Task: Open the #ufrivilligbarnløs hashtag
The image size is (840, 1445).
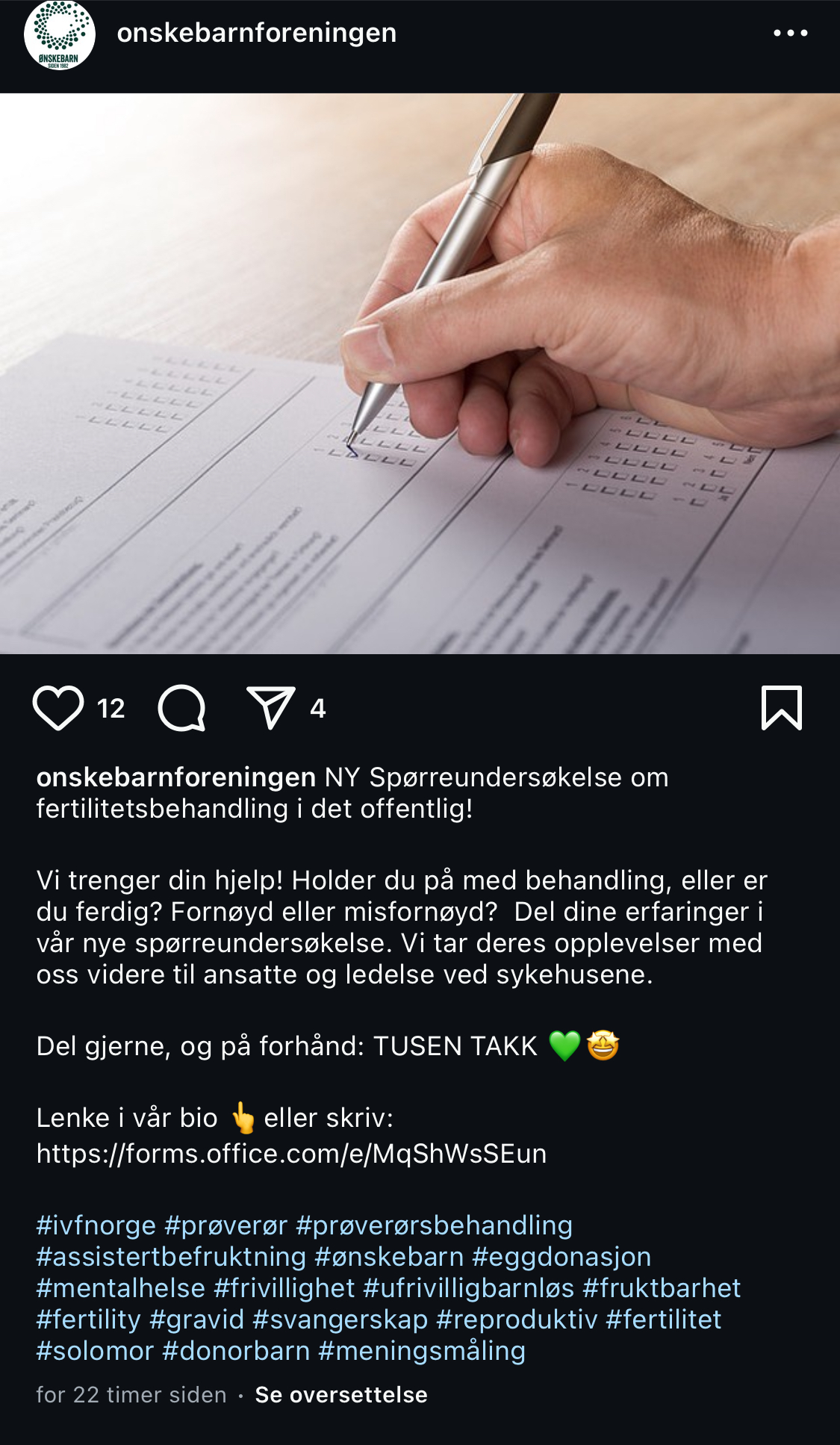Action: (468, 1288)
